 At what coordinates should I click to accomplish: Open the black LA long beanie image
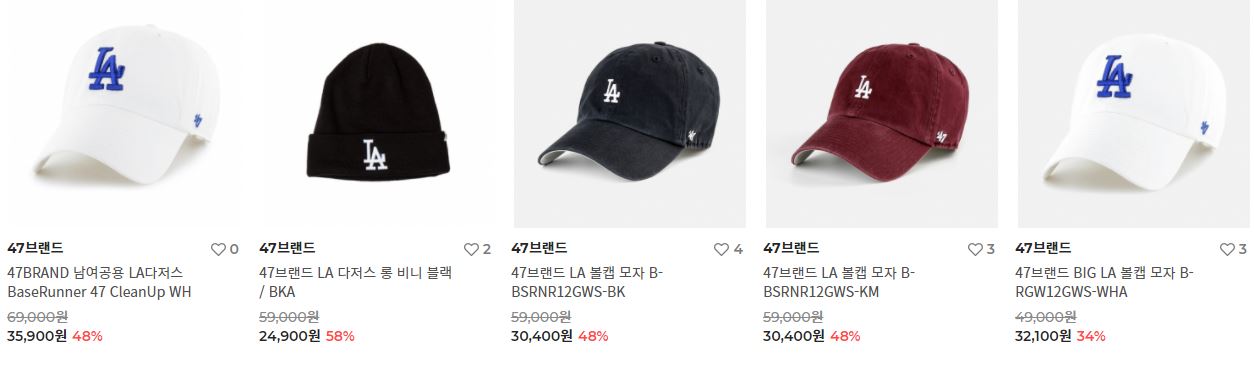coord(375,113)
